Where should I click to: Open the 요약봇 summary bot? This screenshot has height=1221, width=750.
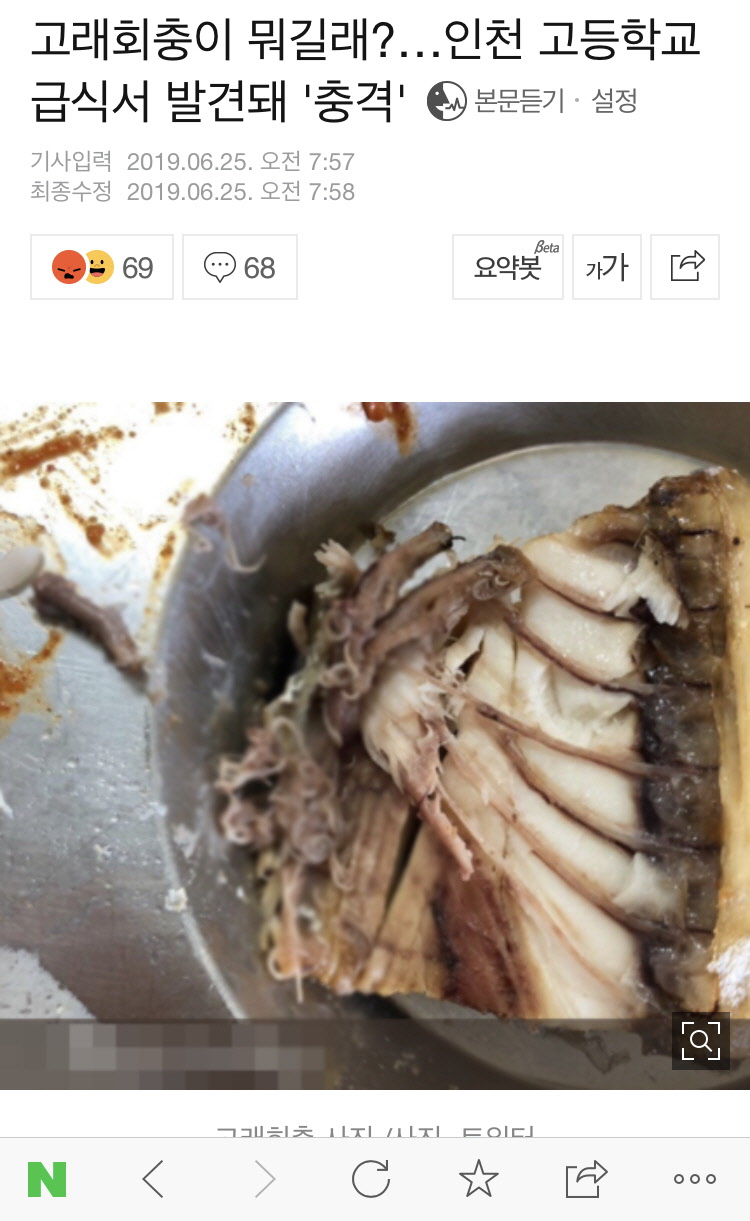pos(508,267)
